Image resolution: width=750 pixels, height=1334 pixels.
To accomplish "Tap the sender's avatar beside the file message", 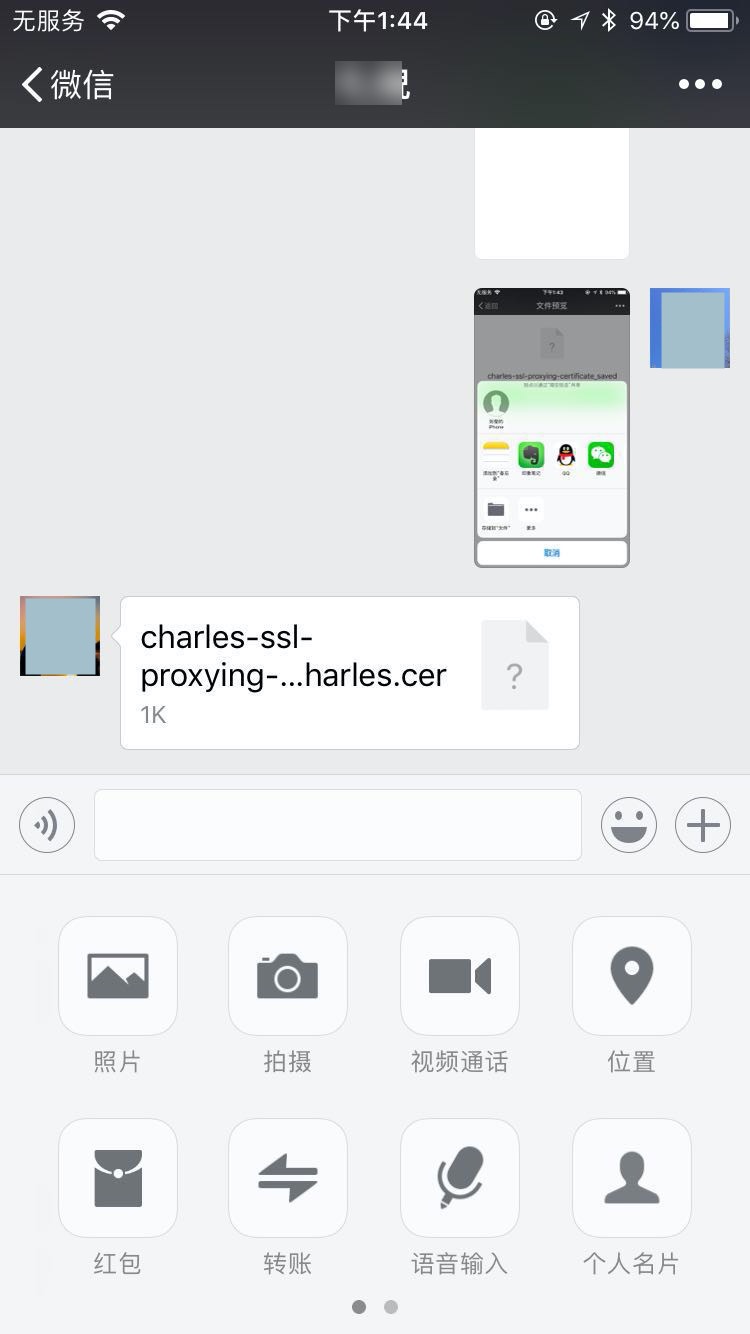I will [x=60, y=636].
